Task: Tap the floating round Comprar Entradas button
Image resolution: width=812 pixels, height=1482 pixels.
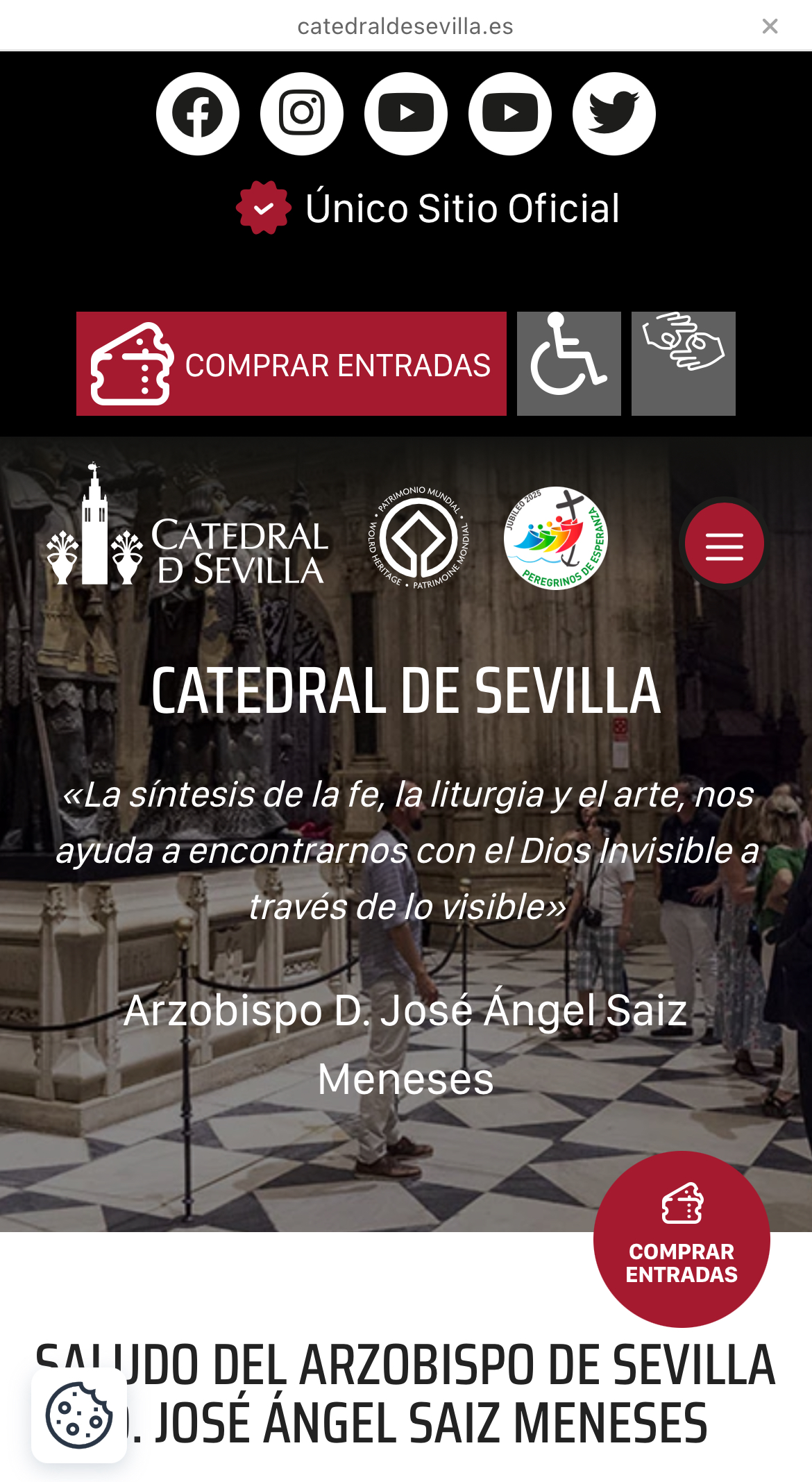Action: (x=682, y=1239)
